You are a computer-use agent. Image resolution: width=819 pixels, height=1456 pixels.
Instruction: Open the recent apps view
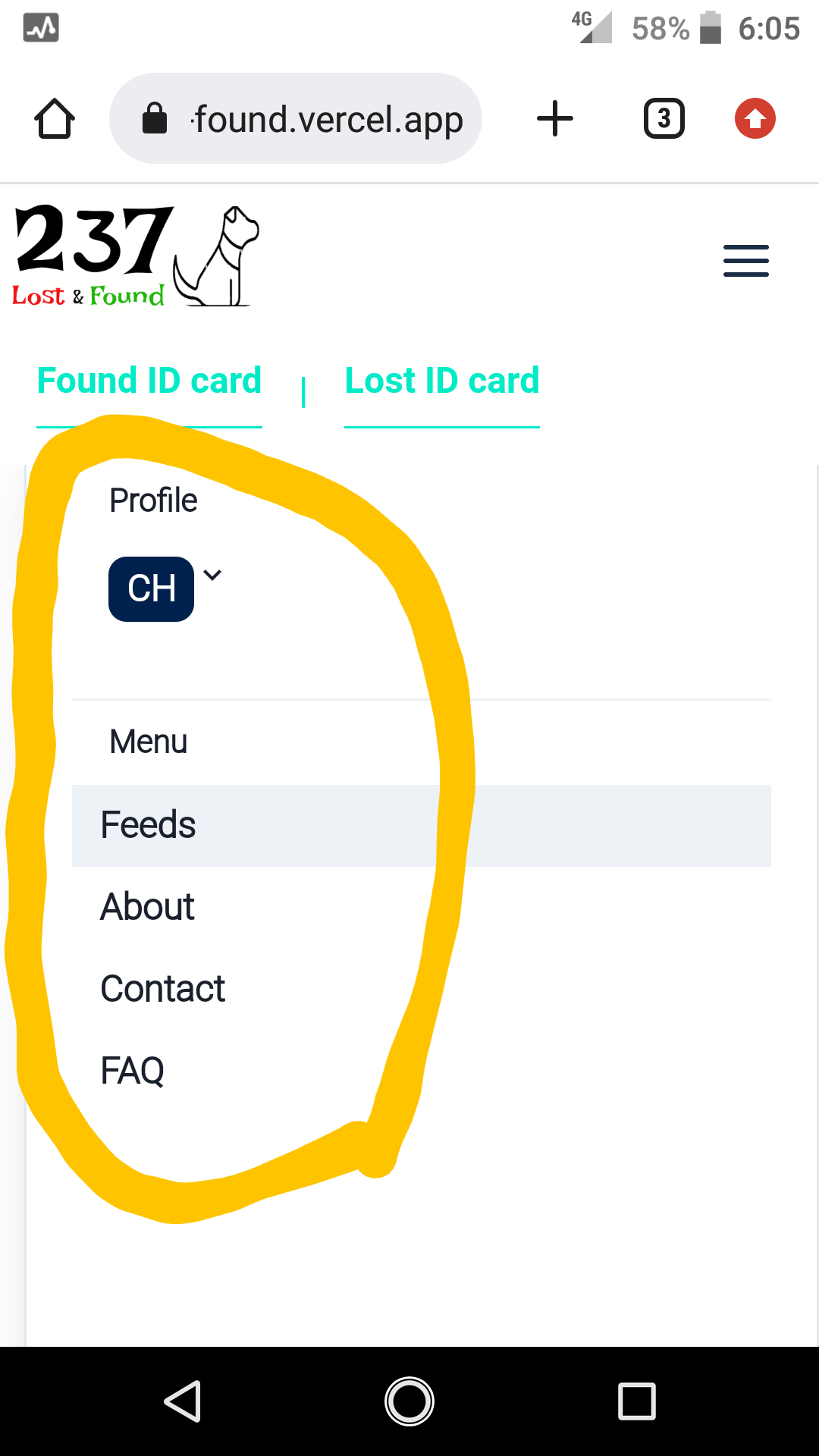tap(637, 1401)
